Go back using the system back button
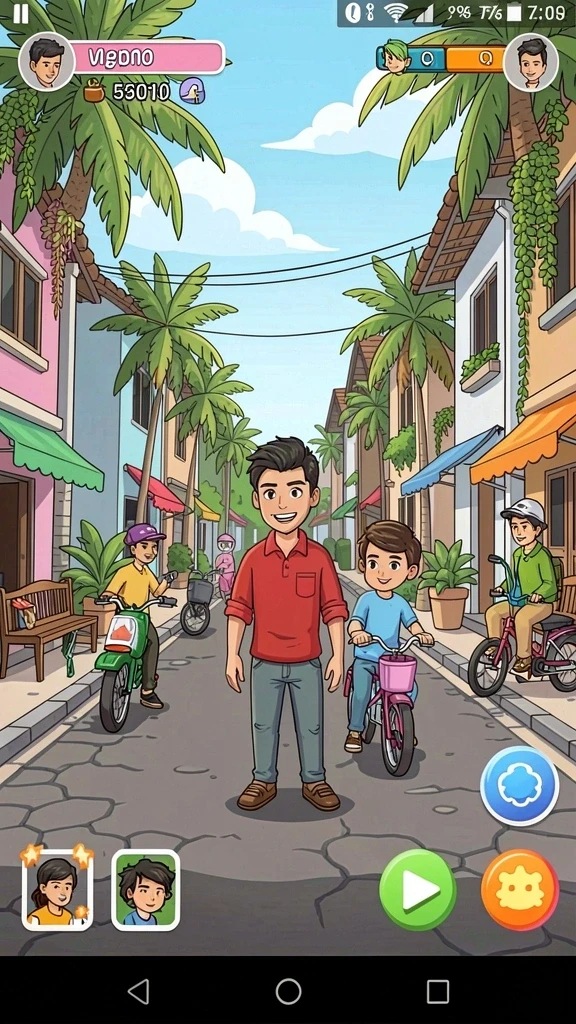This screenshot has width=576, height=1024. tap(138, 991)
